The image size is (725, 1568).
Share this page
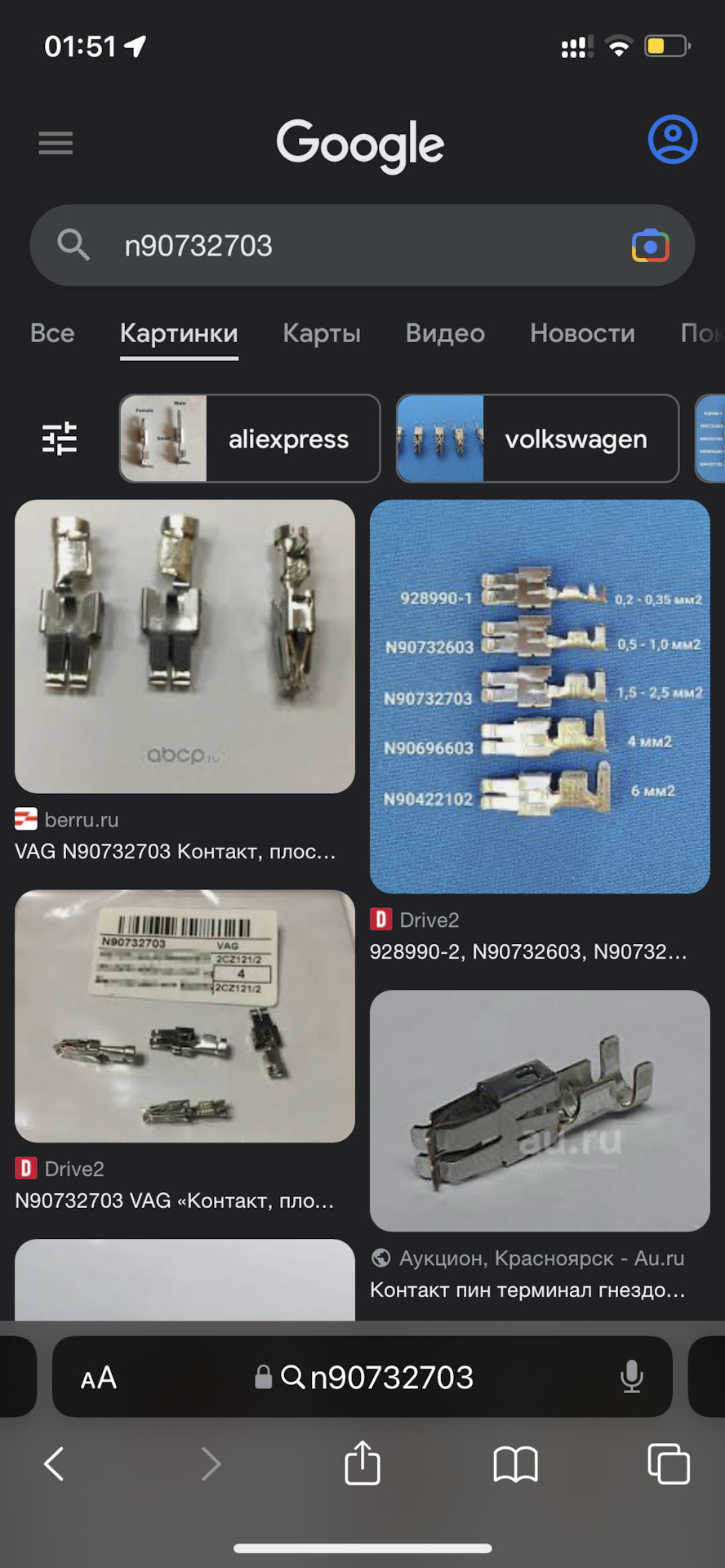tap(362, 1463)
